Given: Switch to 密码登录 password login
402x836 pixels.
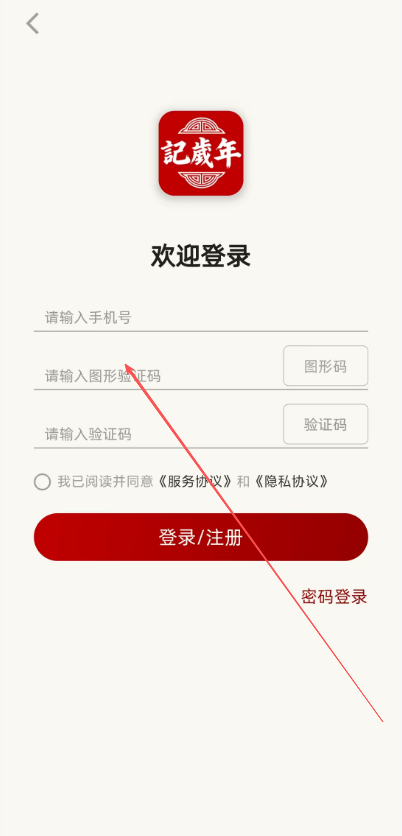Looking at the screenshot, I should click(x=334, y=597).
